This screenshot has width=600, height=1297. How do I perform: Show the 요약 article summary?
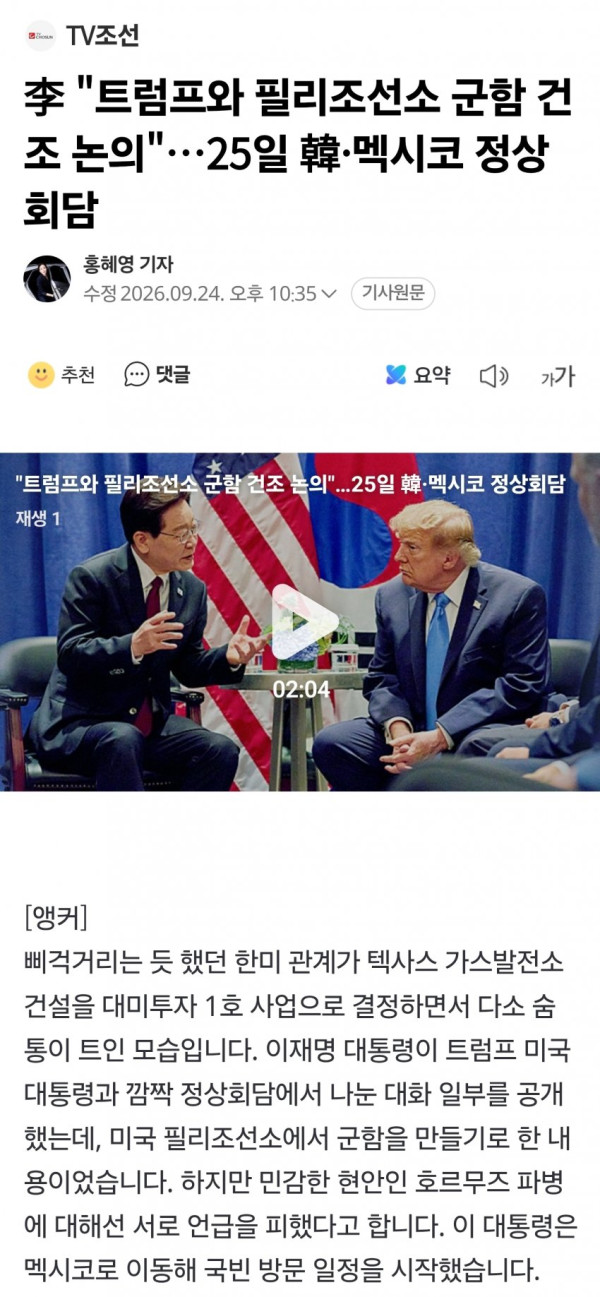[x=418, y=375]
